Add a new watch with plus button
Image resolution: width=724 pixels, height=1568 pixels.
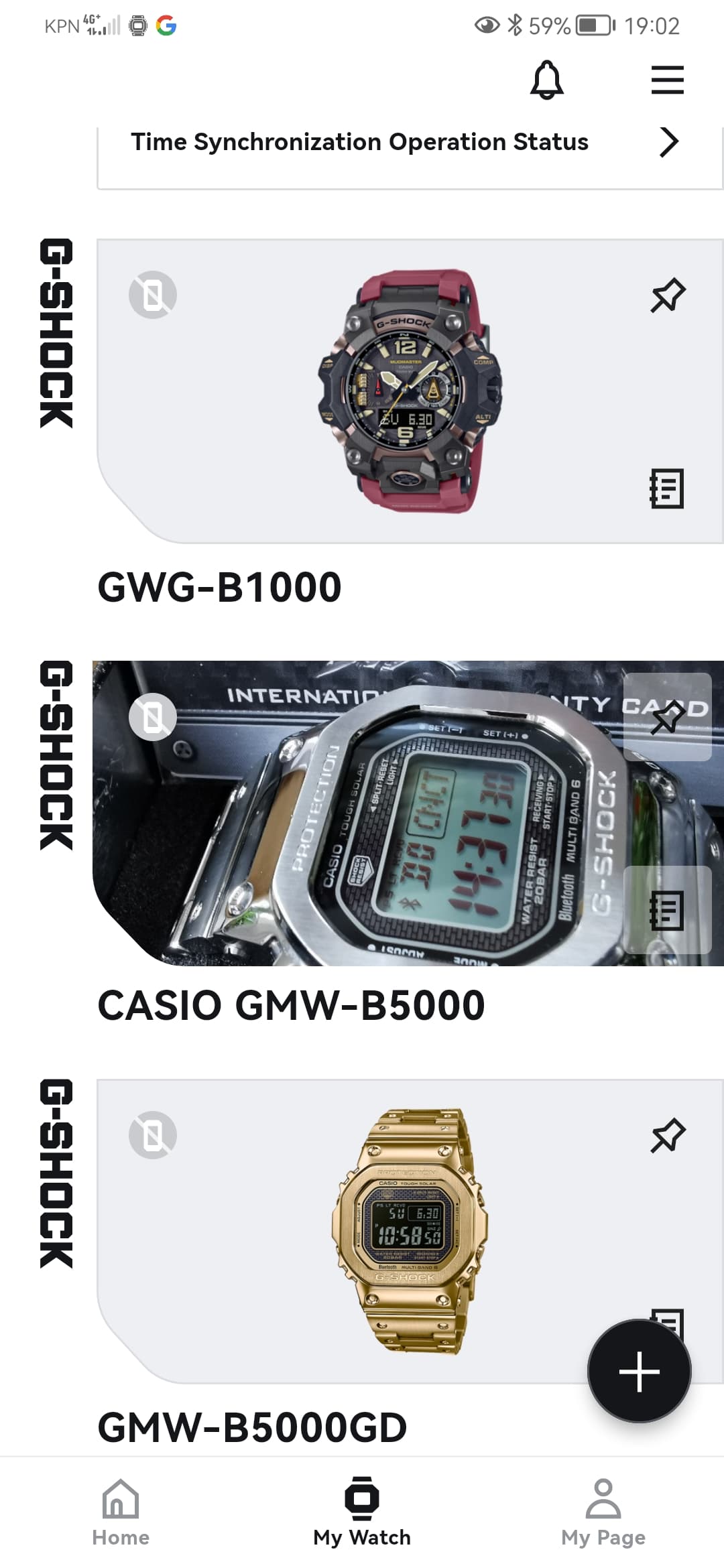pyautogui.click(x=640, y=1371)
